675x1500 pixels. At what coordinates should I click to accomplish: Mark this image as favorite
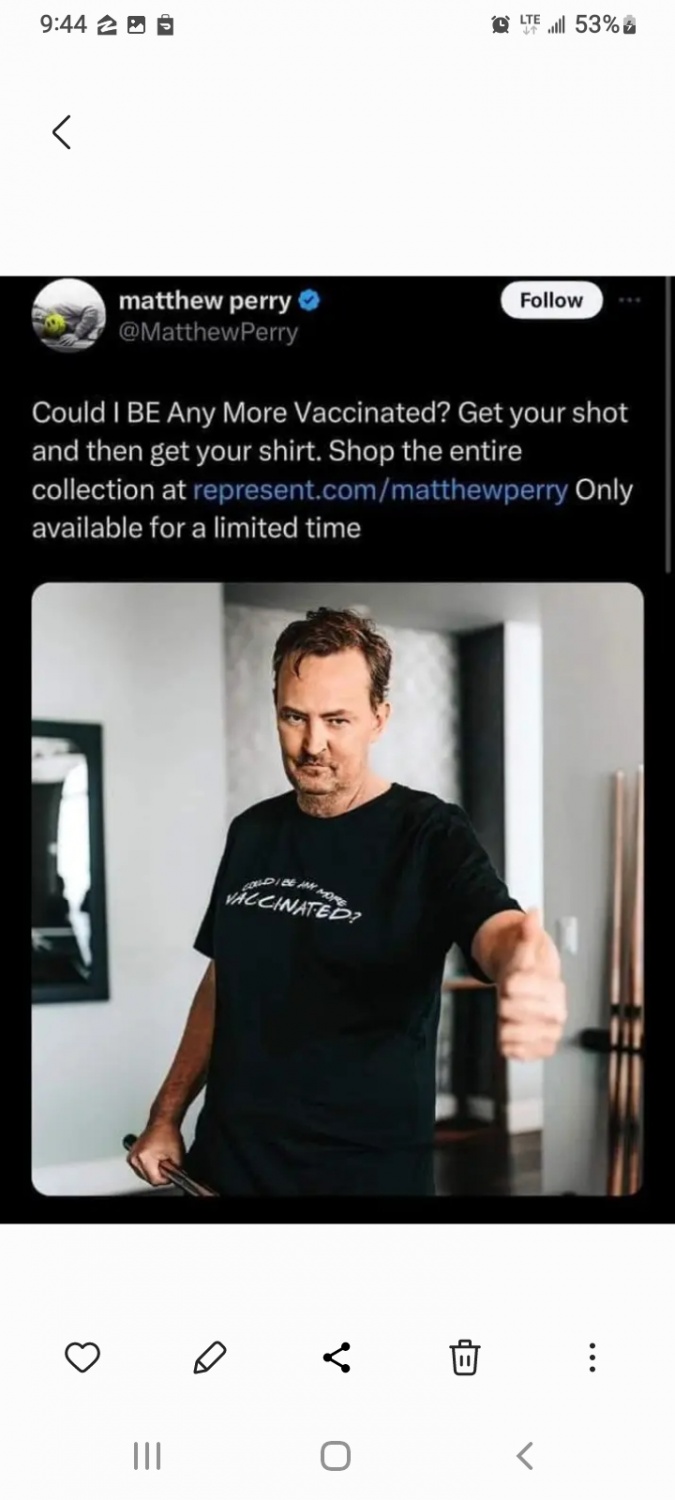point(82,1357)
